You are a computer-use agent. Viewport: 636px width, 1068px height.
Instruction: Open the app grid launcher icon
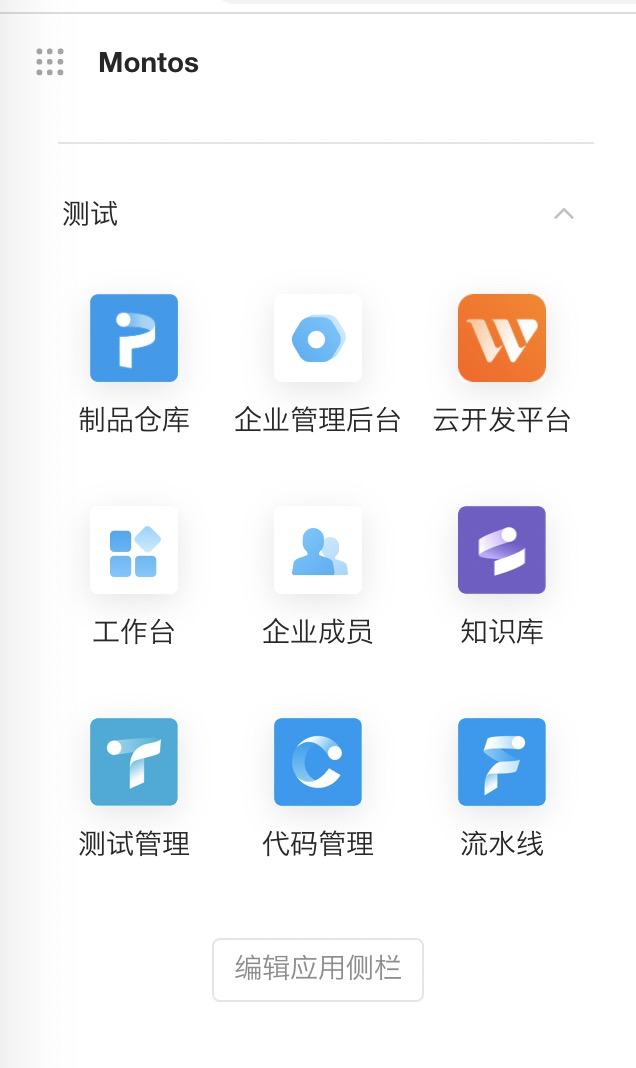[x=50, y=62]
